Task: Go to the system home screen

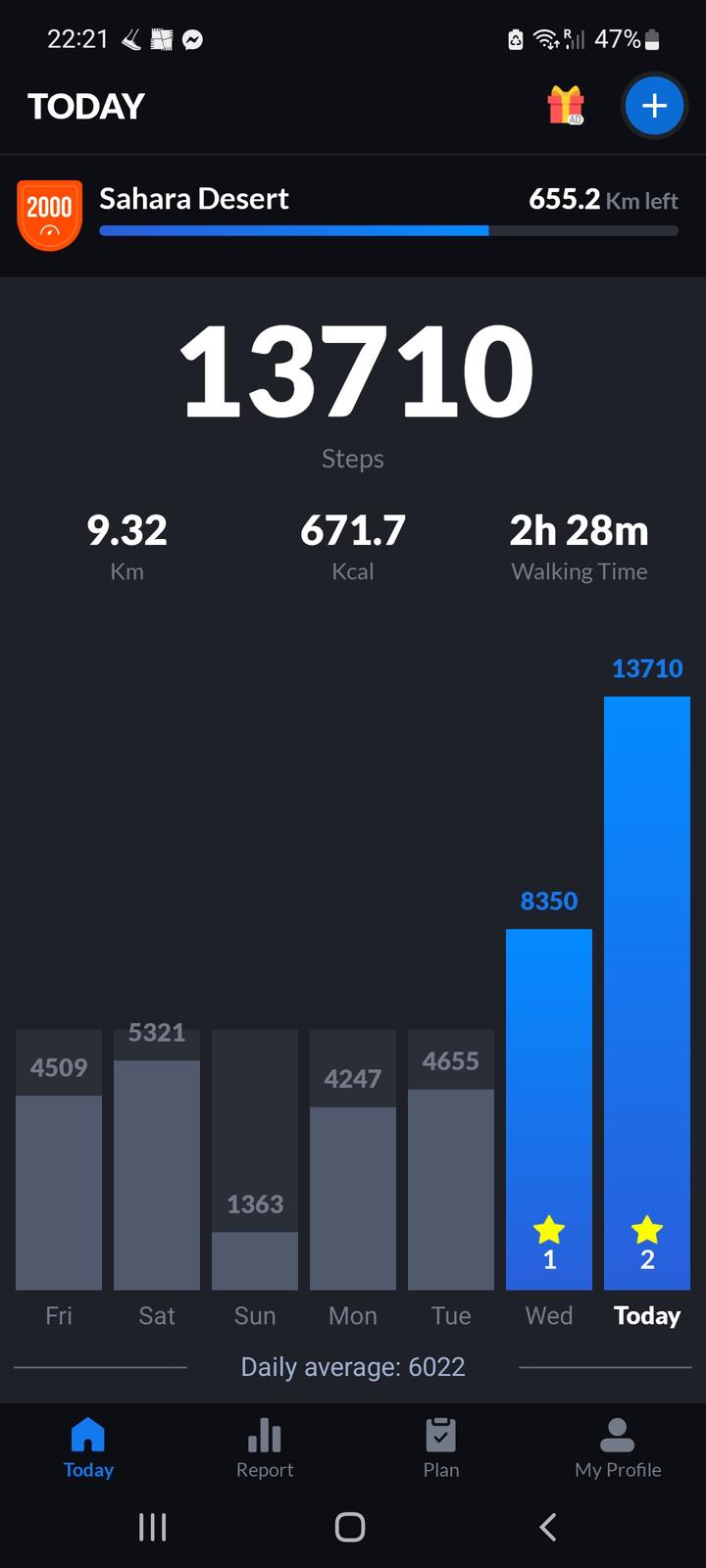Action: tap(350, 1526)
